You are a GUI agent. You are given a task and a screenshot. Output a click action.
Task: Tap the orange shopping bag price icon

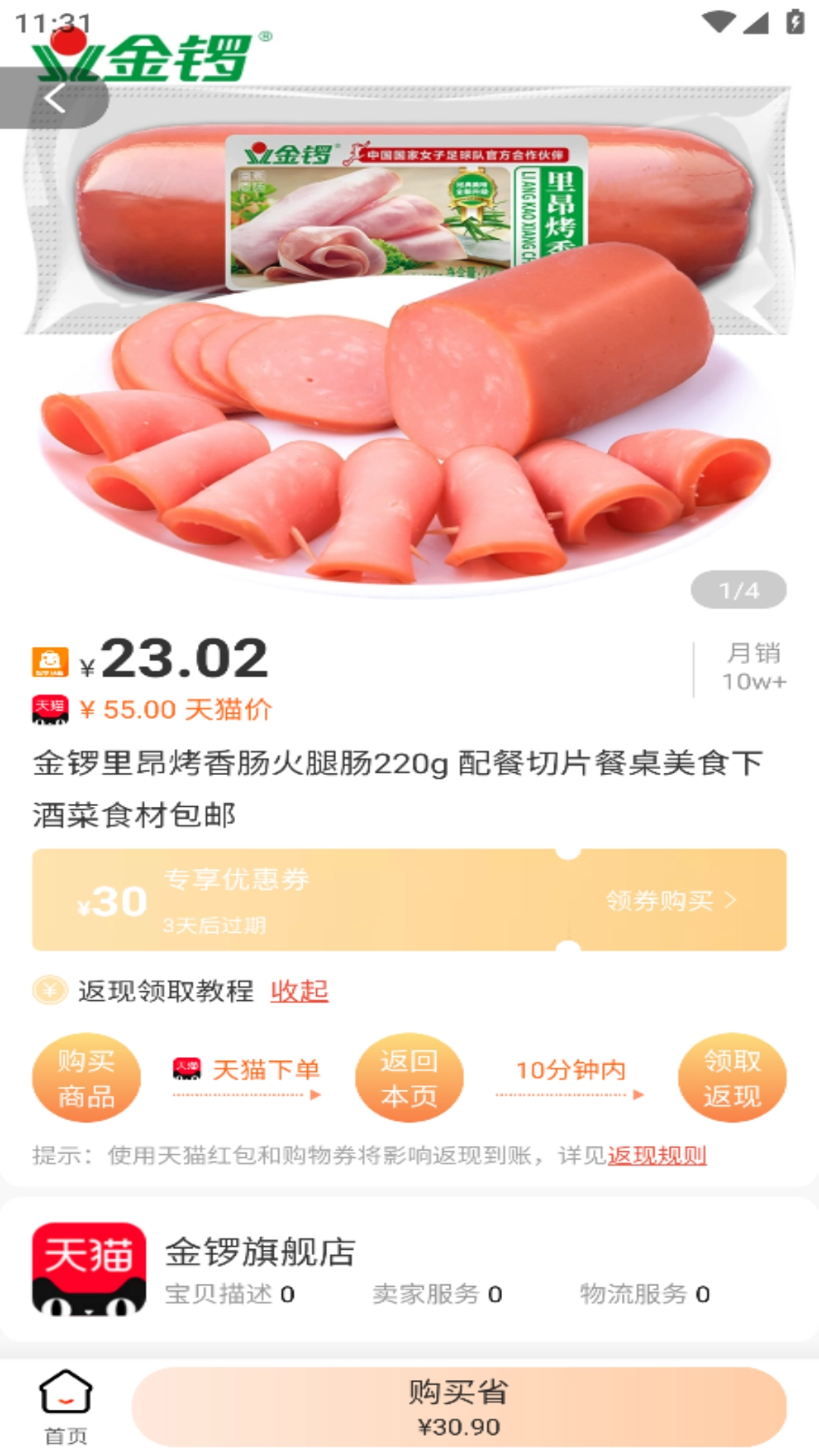(52, 661)
